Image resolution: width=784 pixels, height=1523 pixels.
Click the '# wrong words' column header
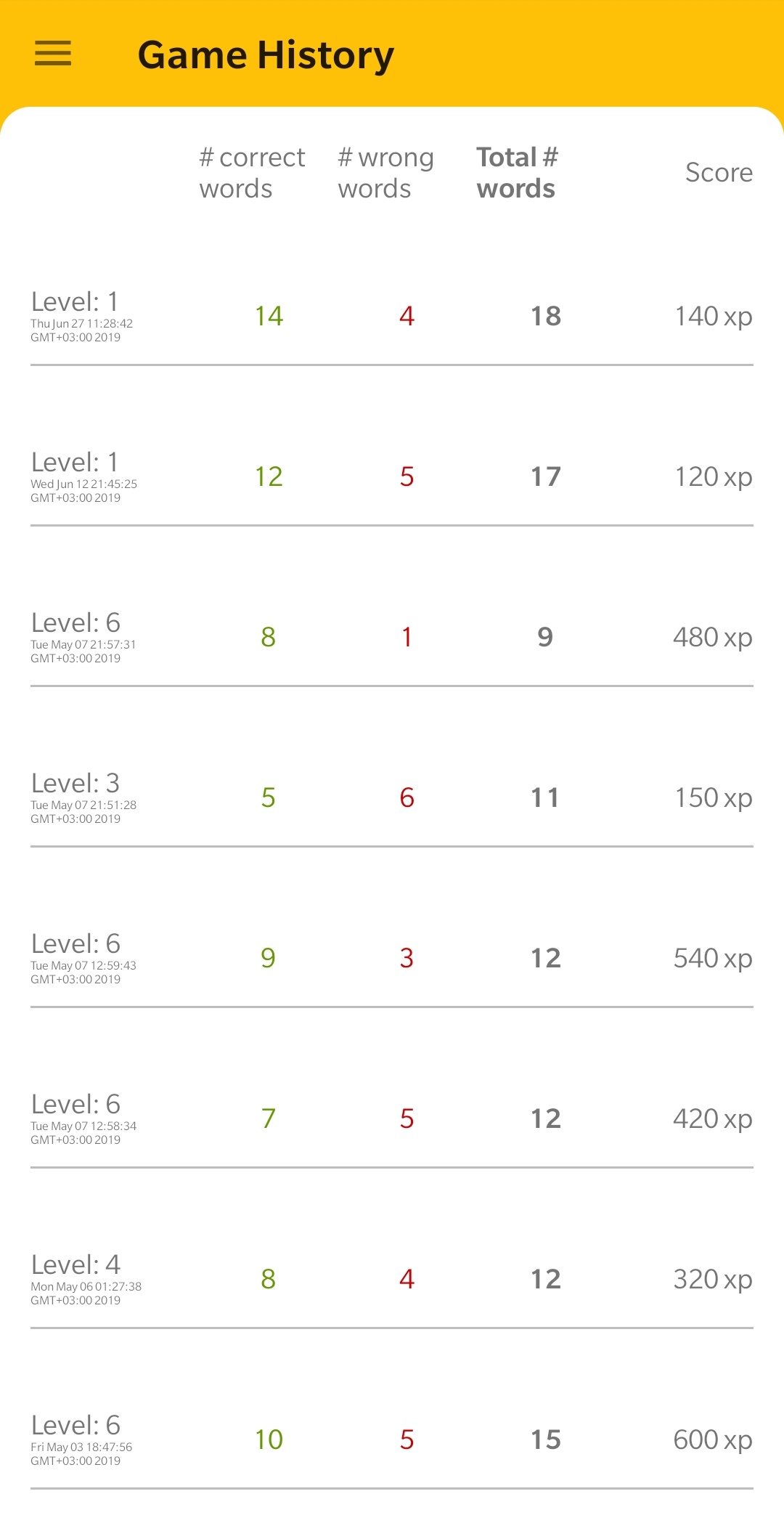385,173
